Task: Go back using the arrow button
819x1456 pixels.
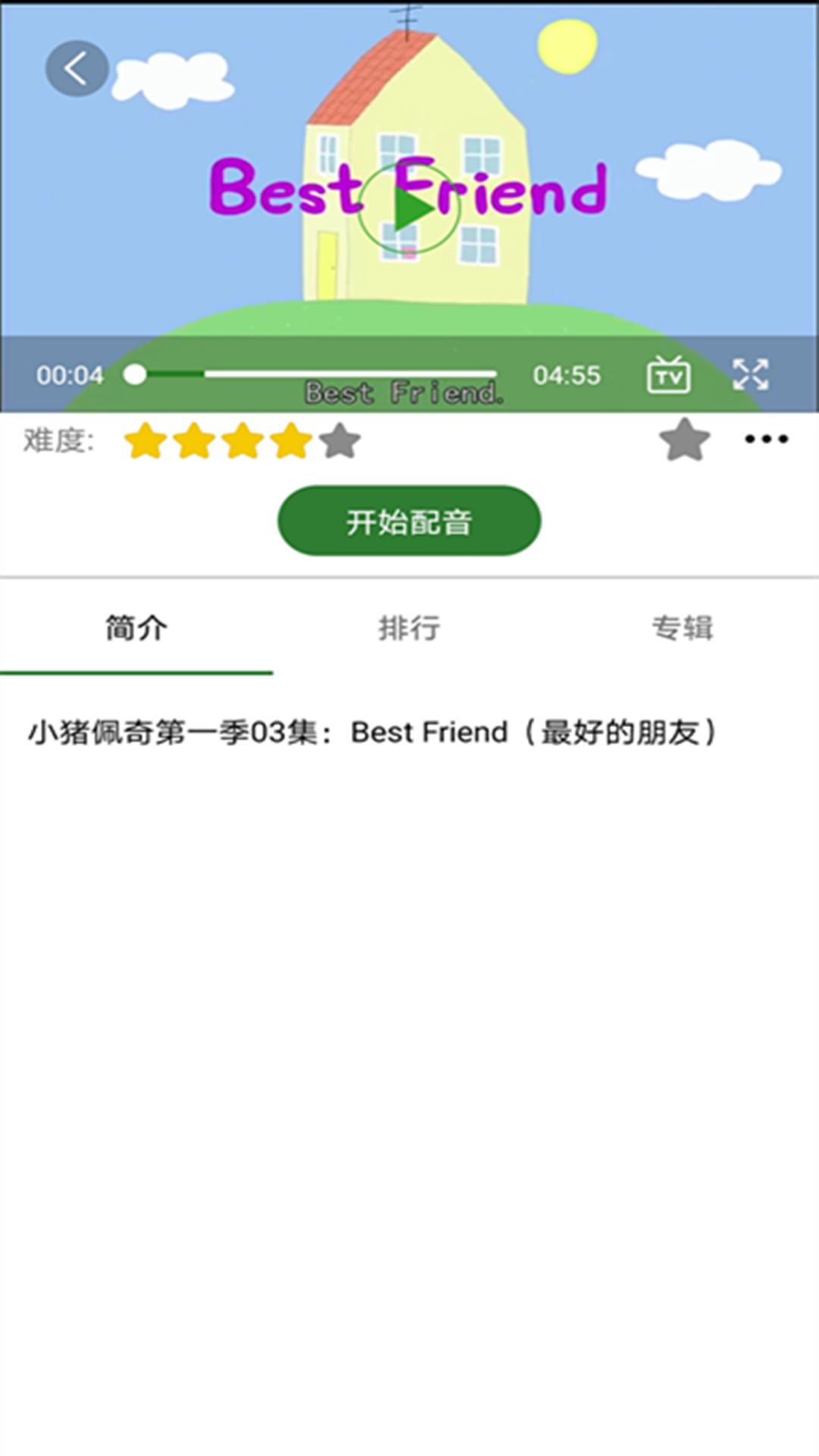Action: [x=77, y=69]
